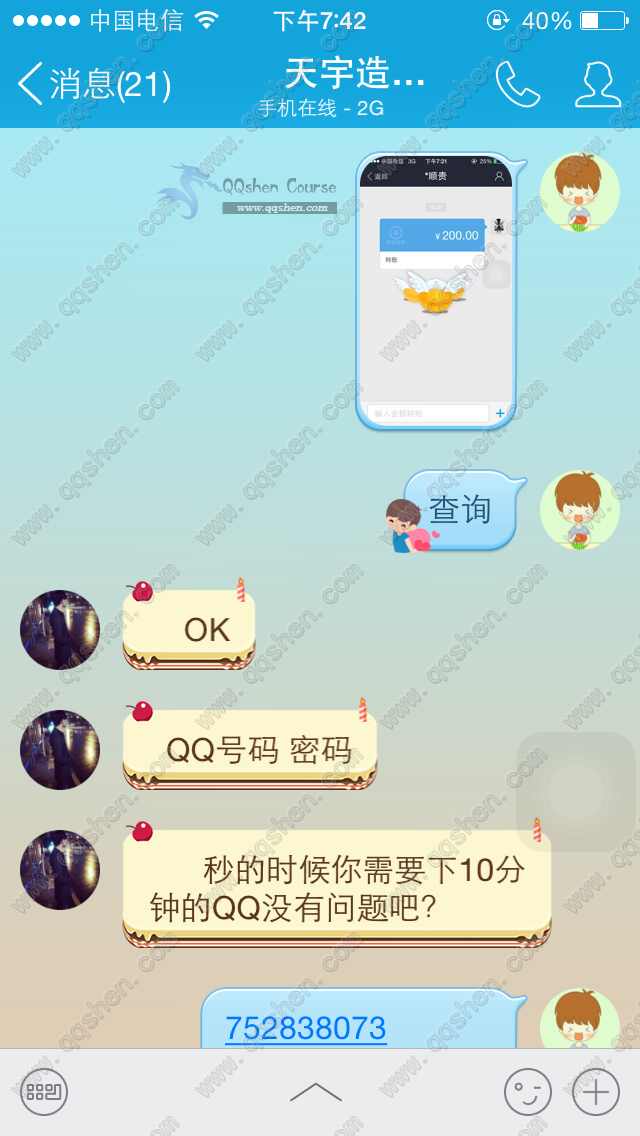Tap the 752838073 number link

(305, 1027)
